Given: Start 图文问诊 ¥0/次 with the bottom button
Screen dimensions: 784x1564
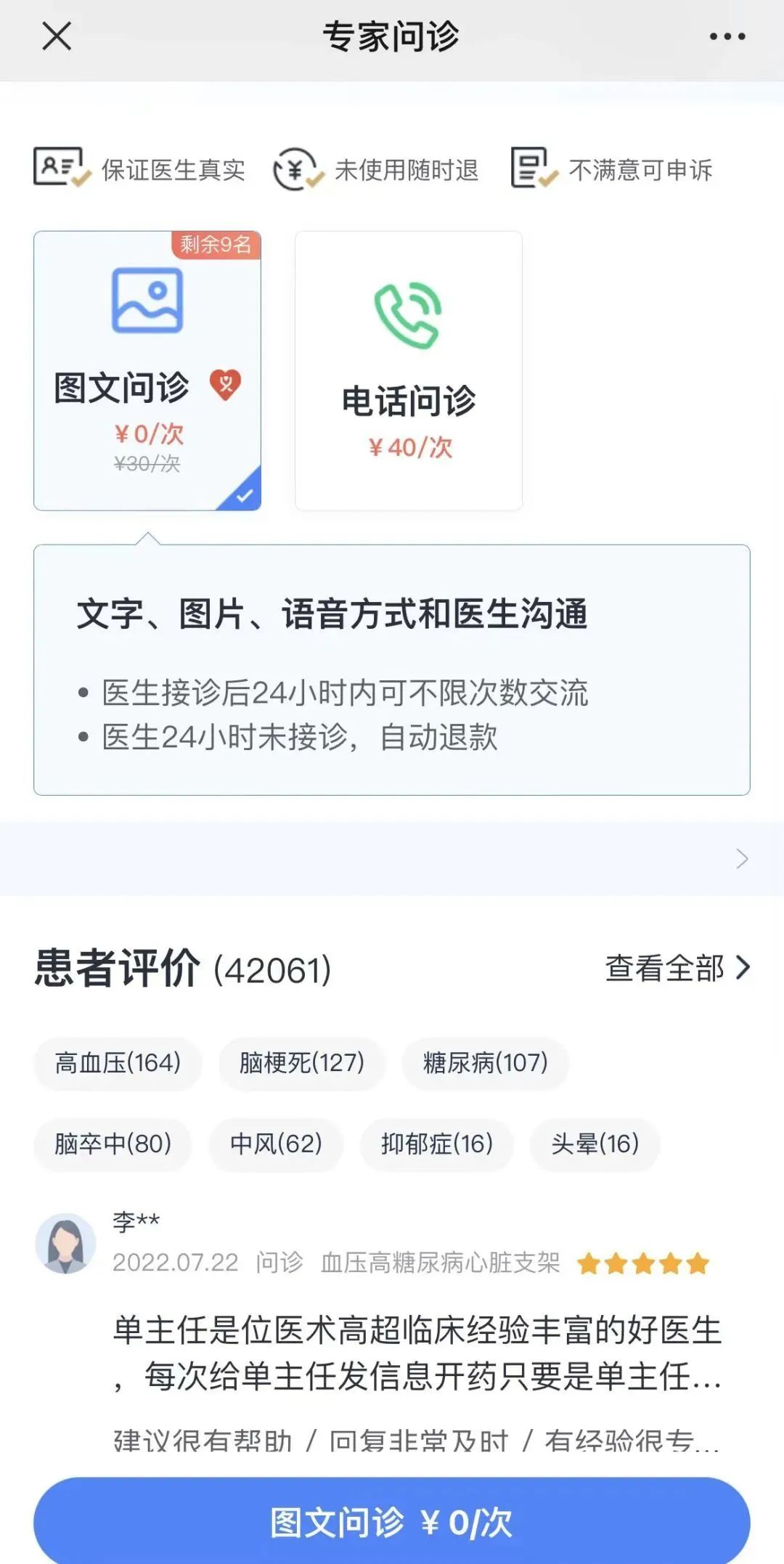Looking at the screenshot, I should [392, 1520].
